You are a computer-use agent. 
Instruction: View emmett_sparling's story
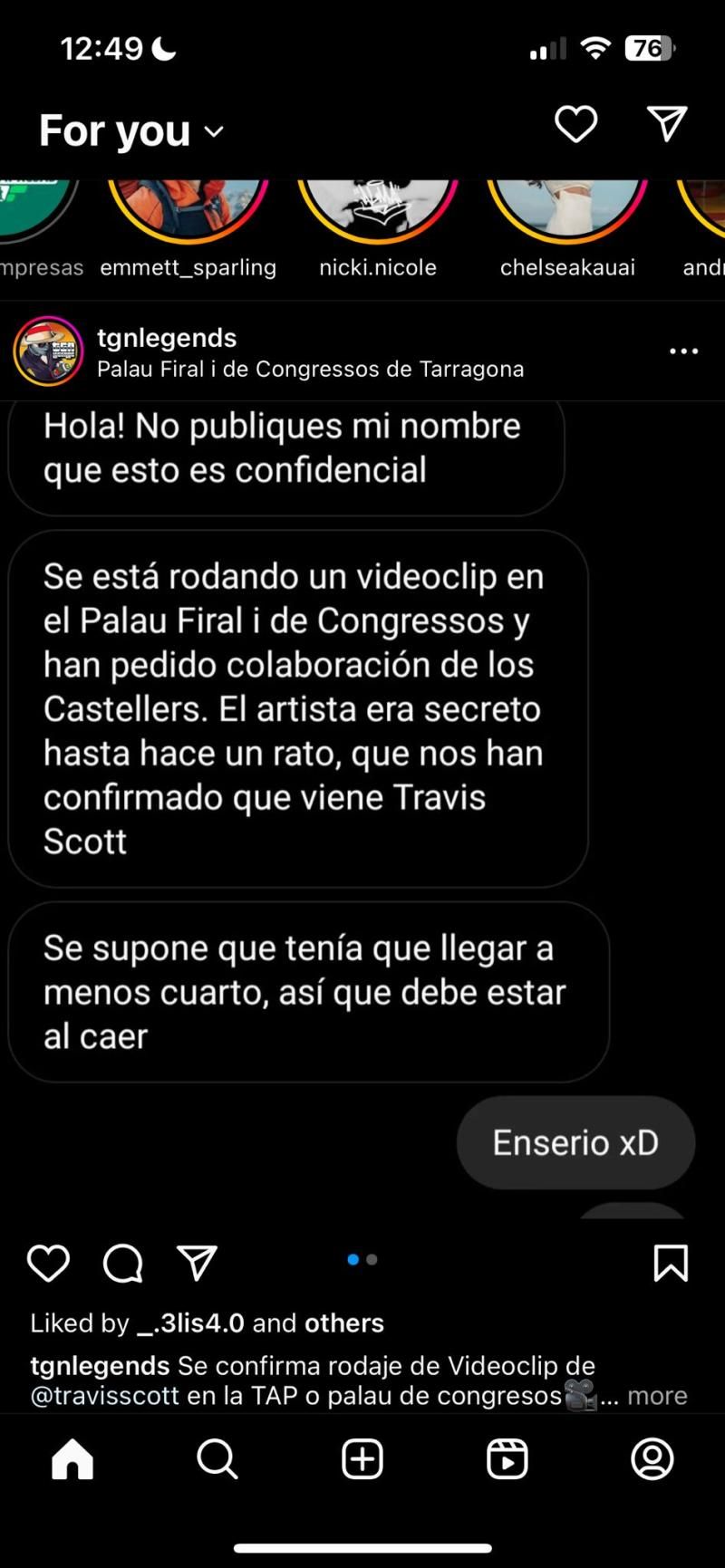188,213
